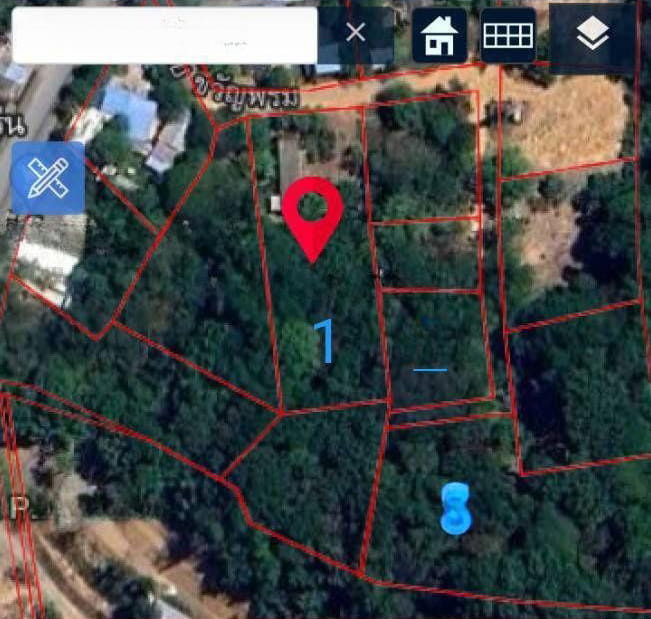Open the ruler and pencil measuring tool
The width and height of the screenshot is (651, 619).
click(x=48, y=178)
